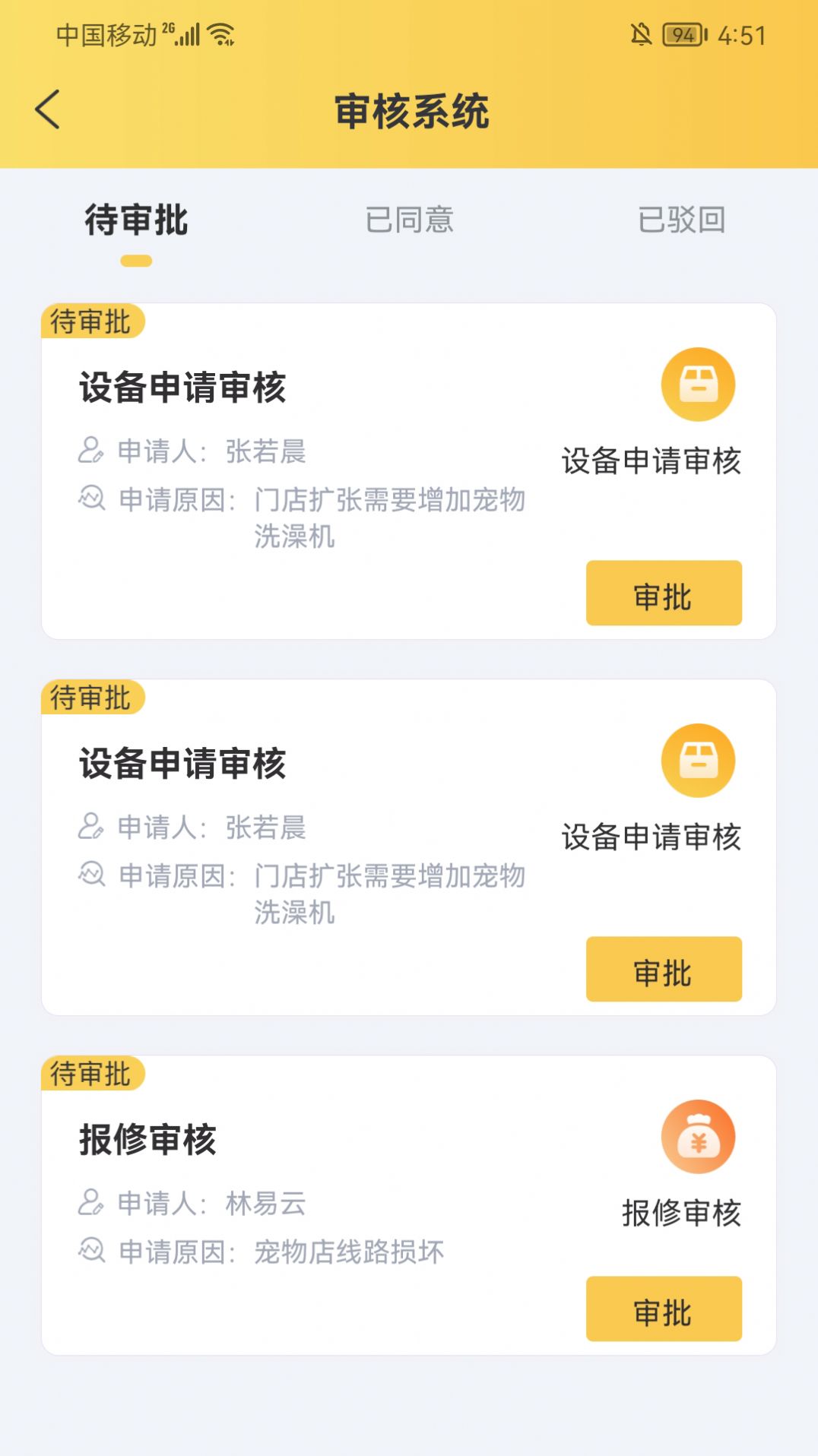Tap the muted notification bell icon in status bar
The width and height of the screenshot is (818, 1456).
point(642,33)
